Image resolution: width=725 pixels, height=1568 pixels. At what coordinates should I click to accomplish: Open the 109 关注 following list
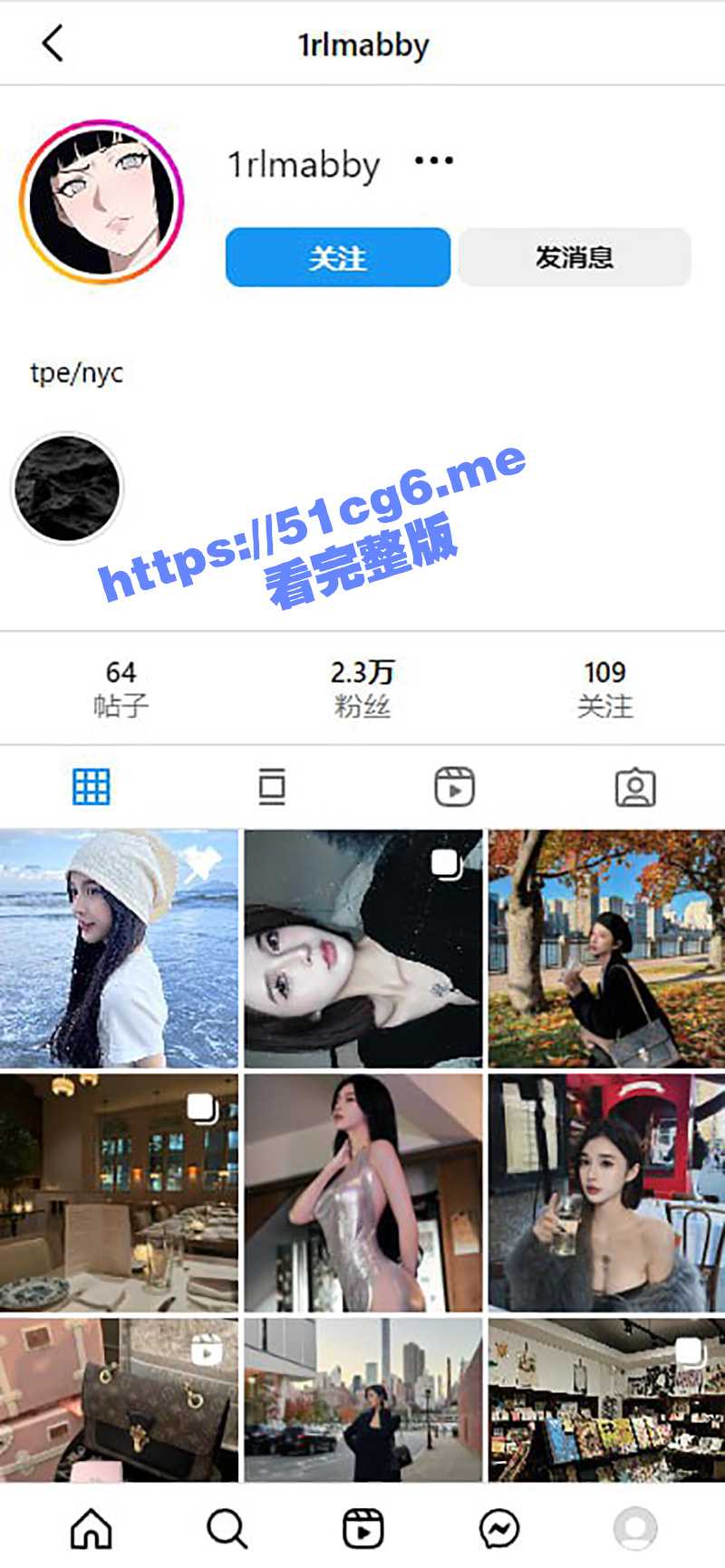[604, 688]
